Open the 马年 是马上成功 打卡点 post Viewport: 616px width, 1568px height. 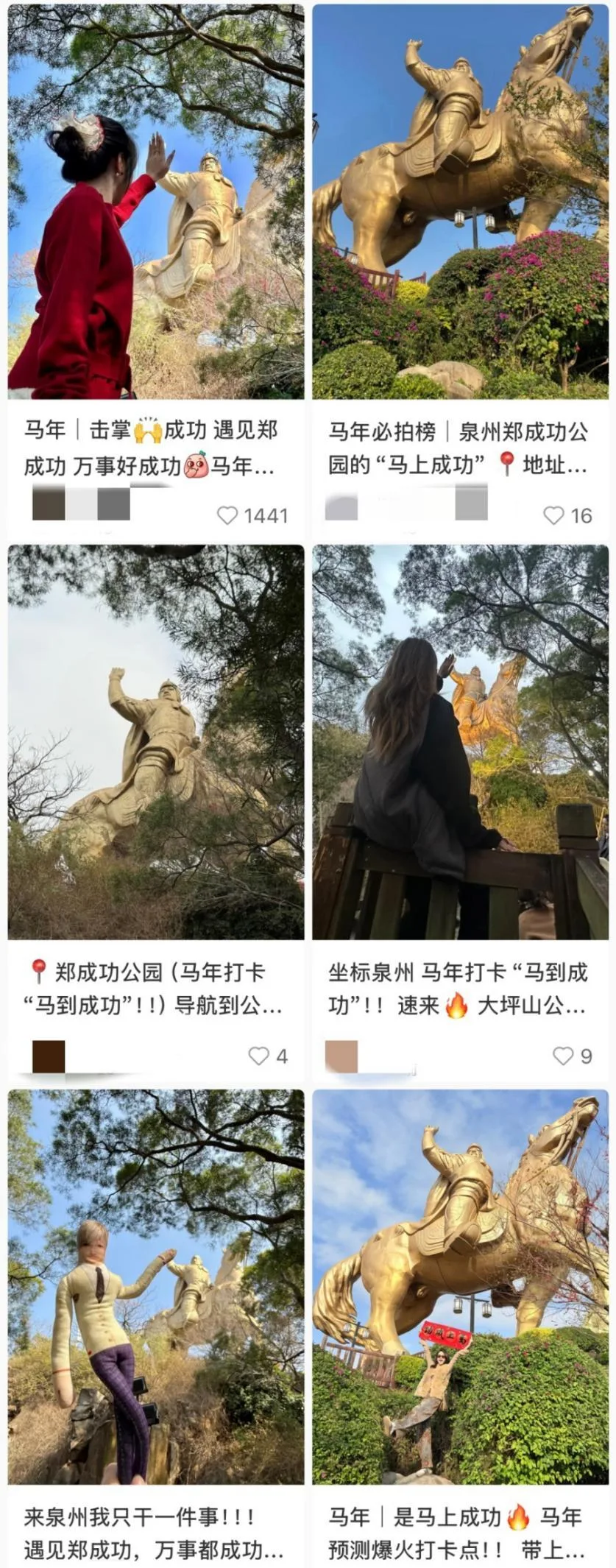coord(460,1287)
